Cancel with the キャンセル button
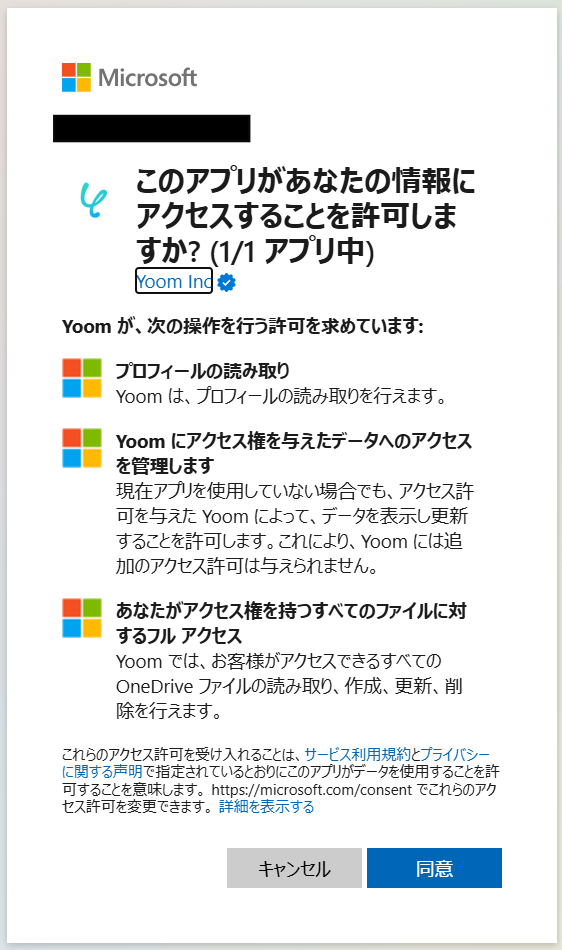Screen dimensions: 562x950 [294, 868]
